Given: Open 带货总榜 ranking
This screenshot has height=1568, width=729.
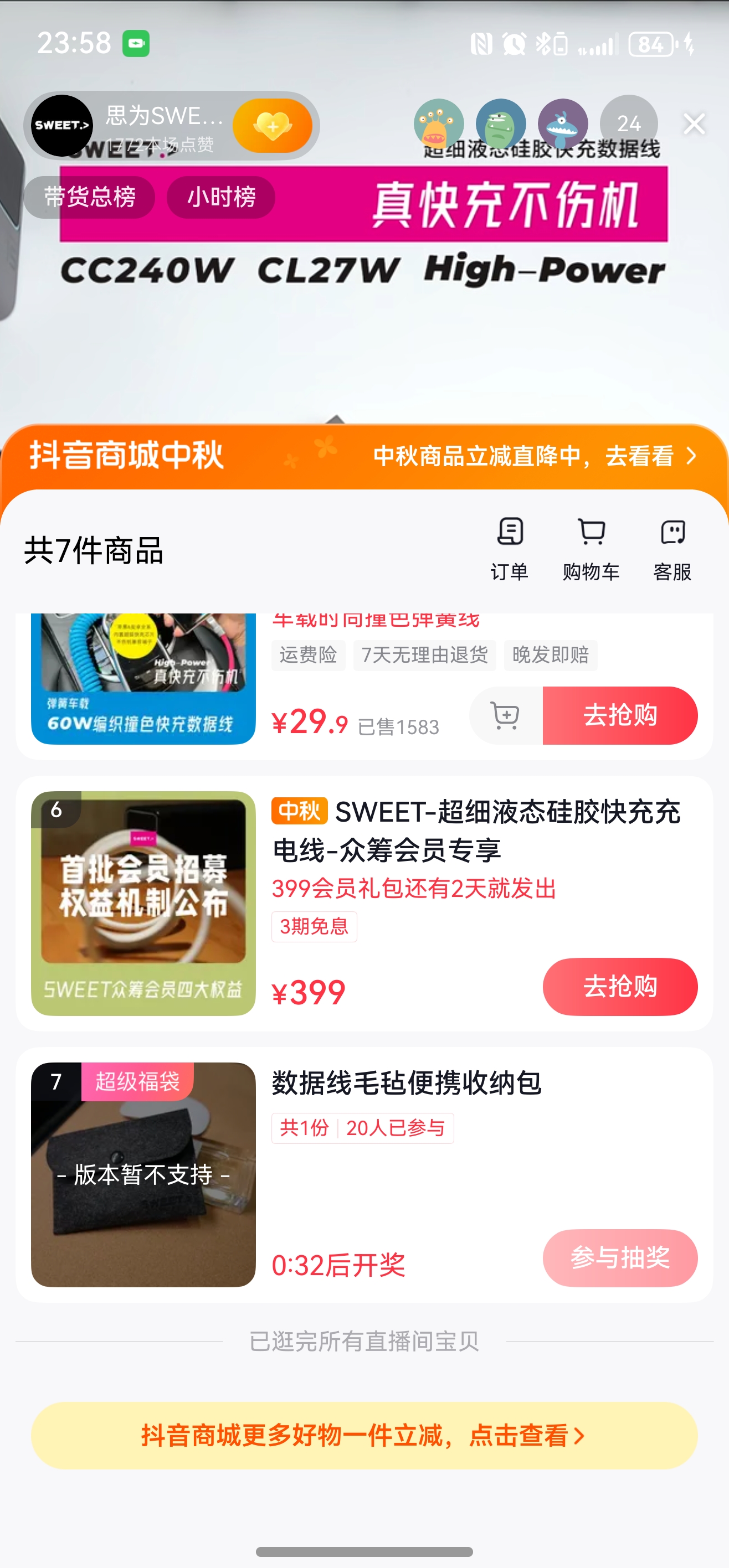Looking at the screenshot, I should pyautogui.click(x=90, y=197).
